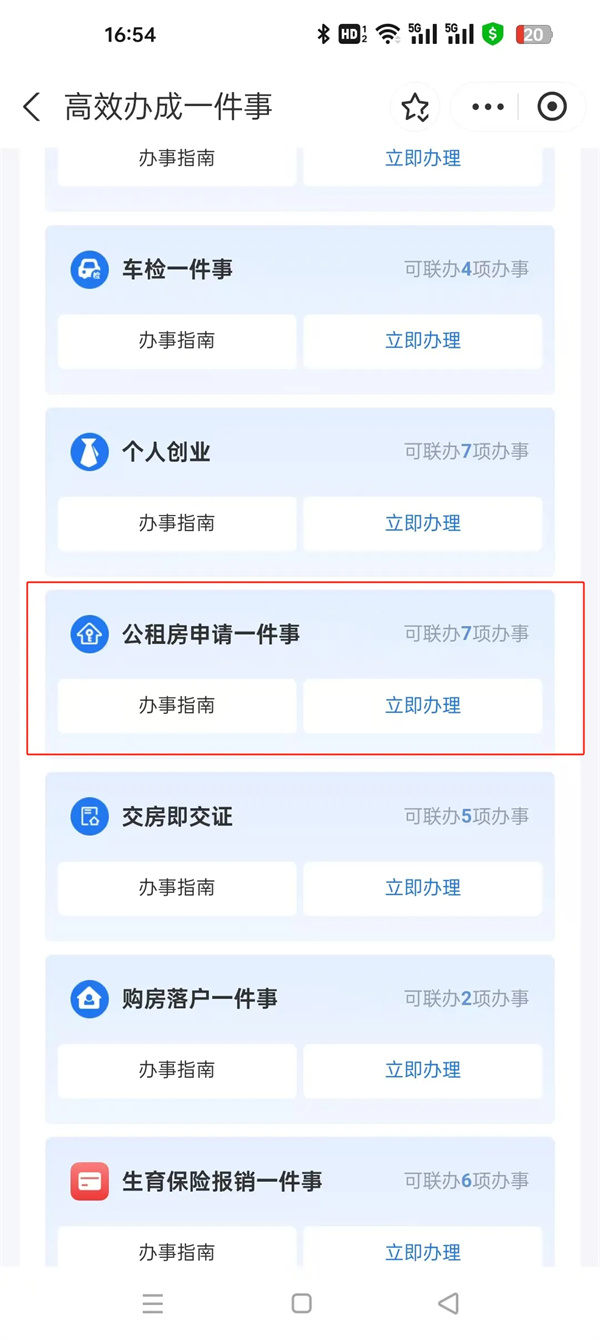Viewport: 600px width, 1340px height.
Task: View 办事指南 for 个人创业
Action: coord(177,523)
